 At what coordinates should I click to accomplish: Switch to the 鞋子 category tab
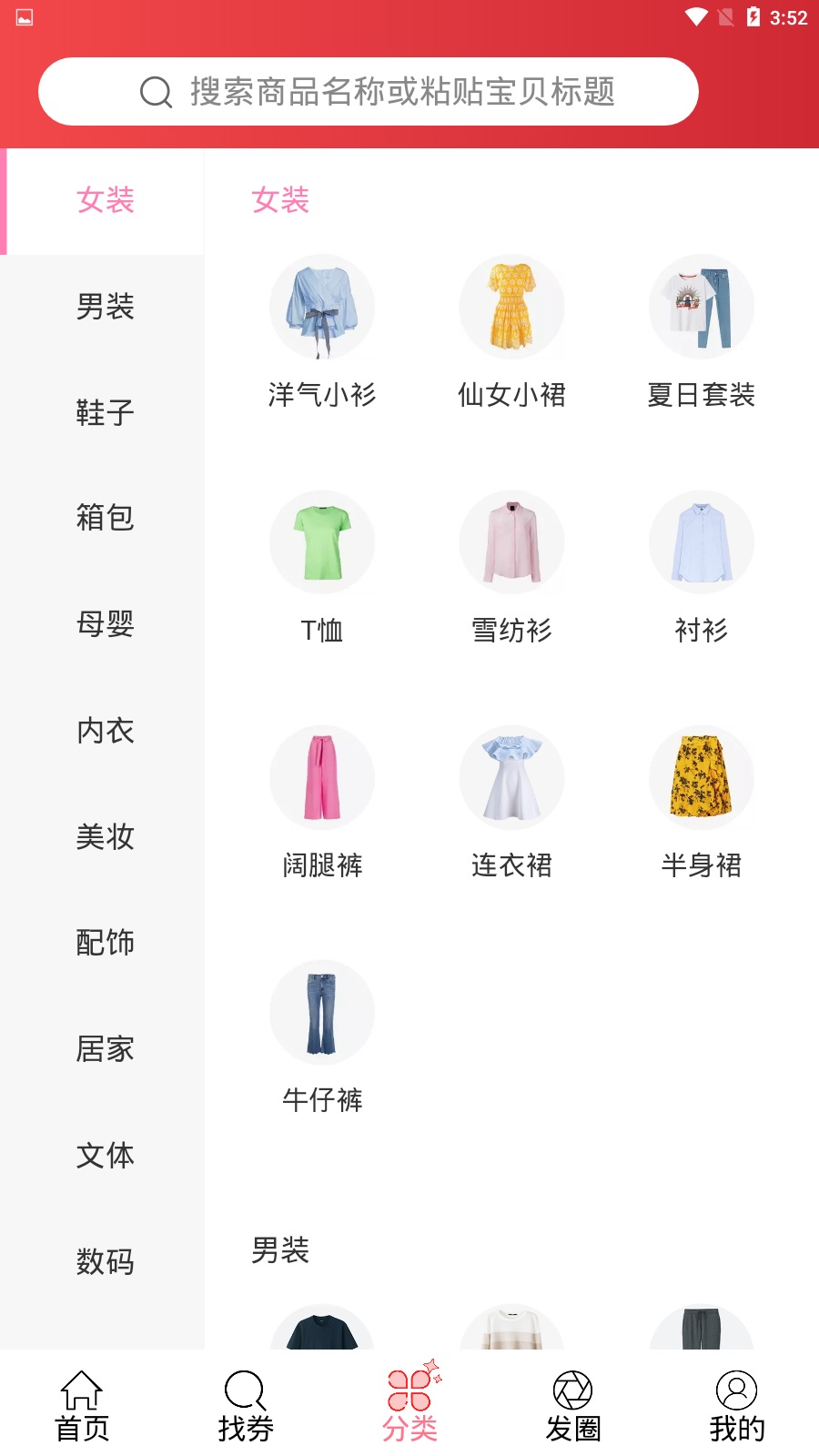click(x=106, y=414)
